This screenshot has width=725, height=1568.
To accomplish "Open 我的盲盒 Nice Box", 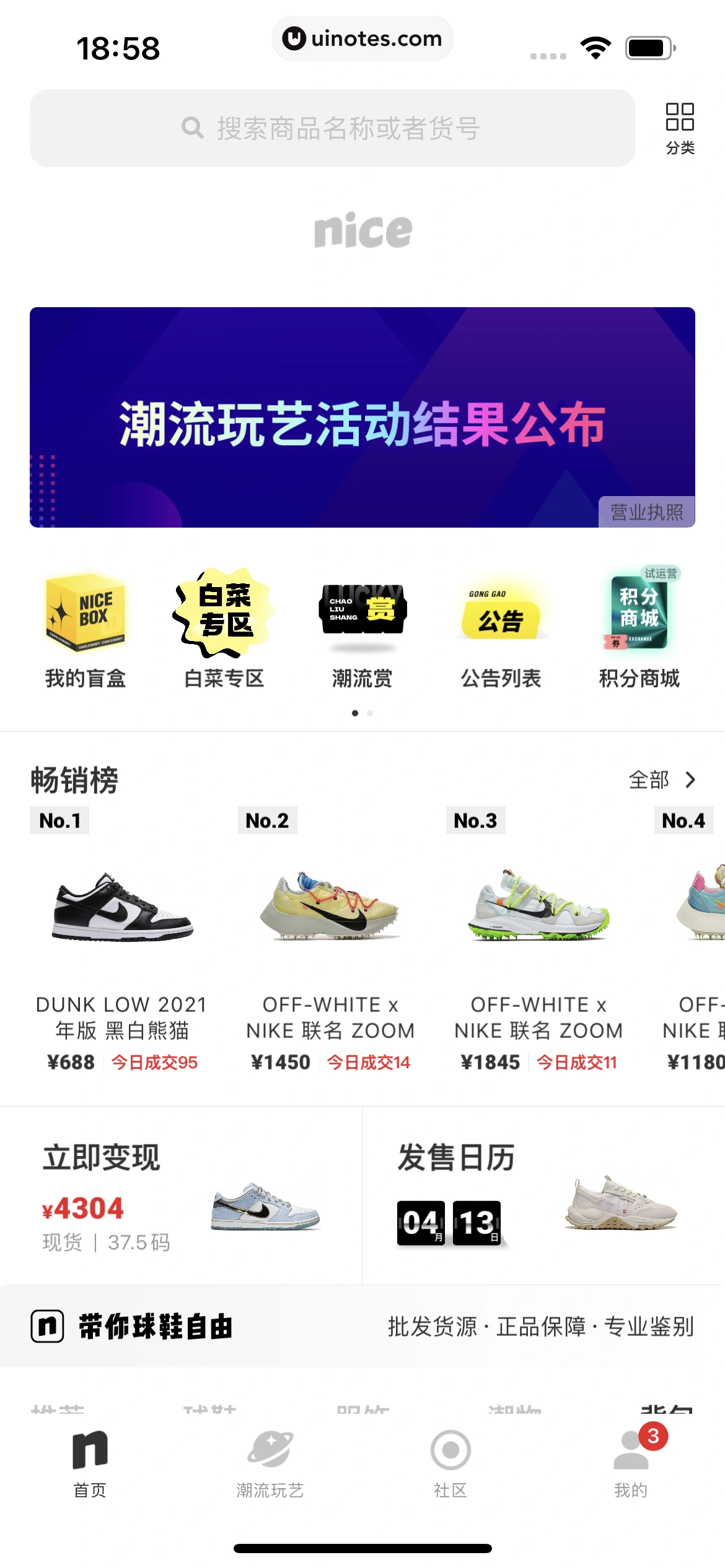I will tap(86, 629).
